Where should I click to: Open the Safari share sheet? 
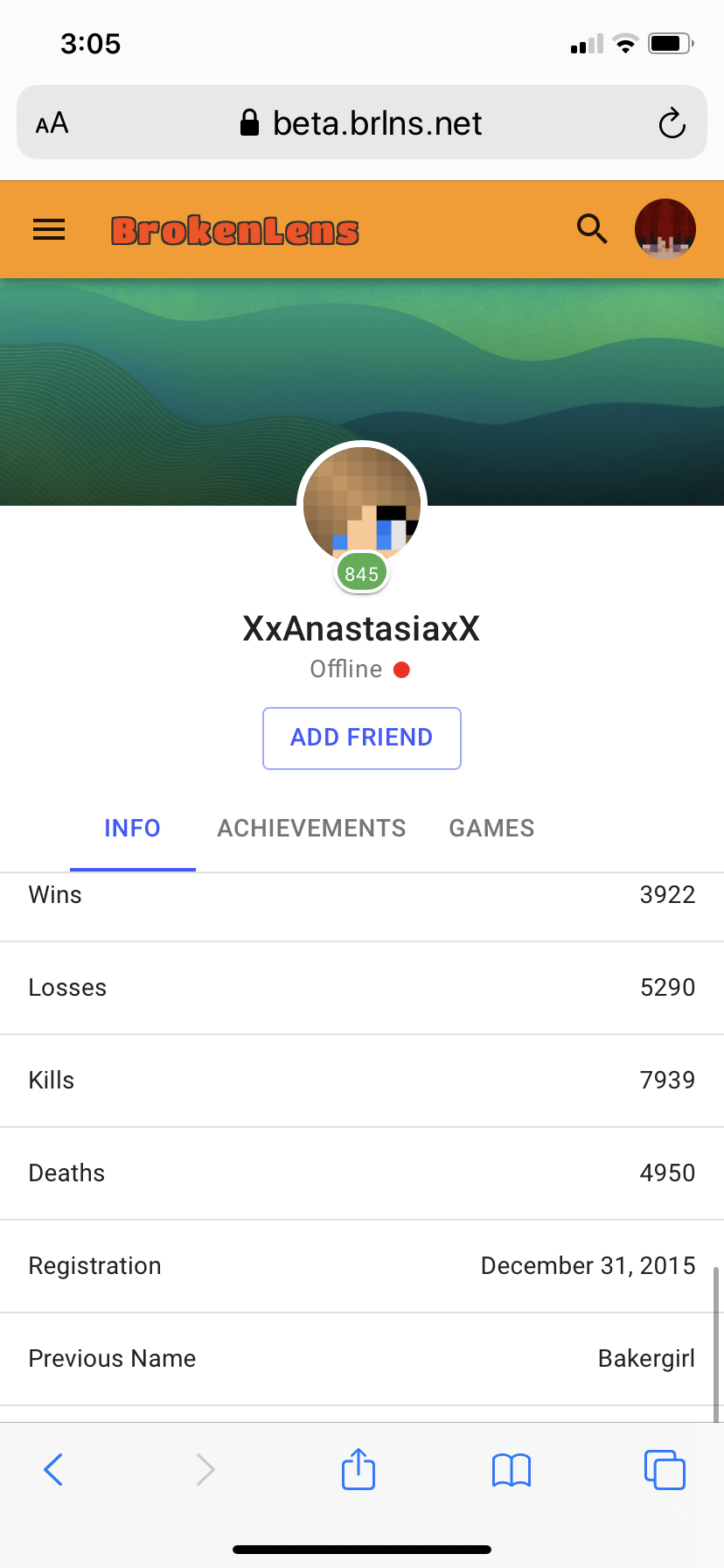[359, 1468]
